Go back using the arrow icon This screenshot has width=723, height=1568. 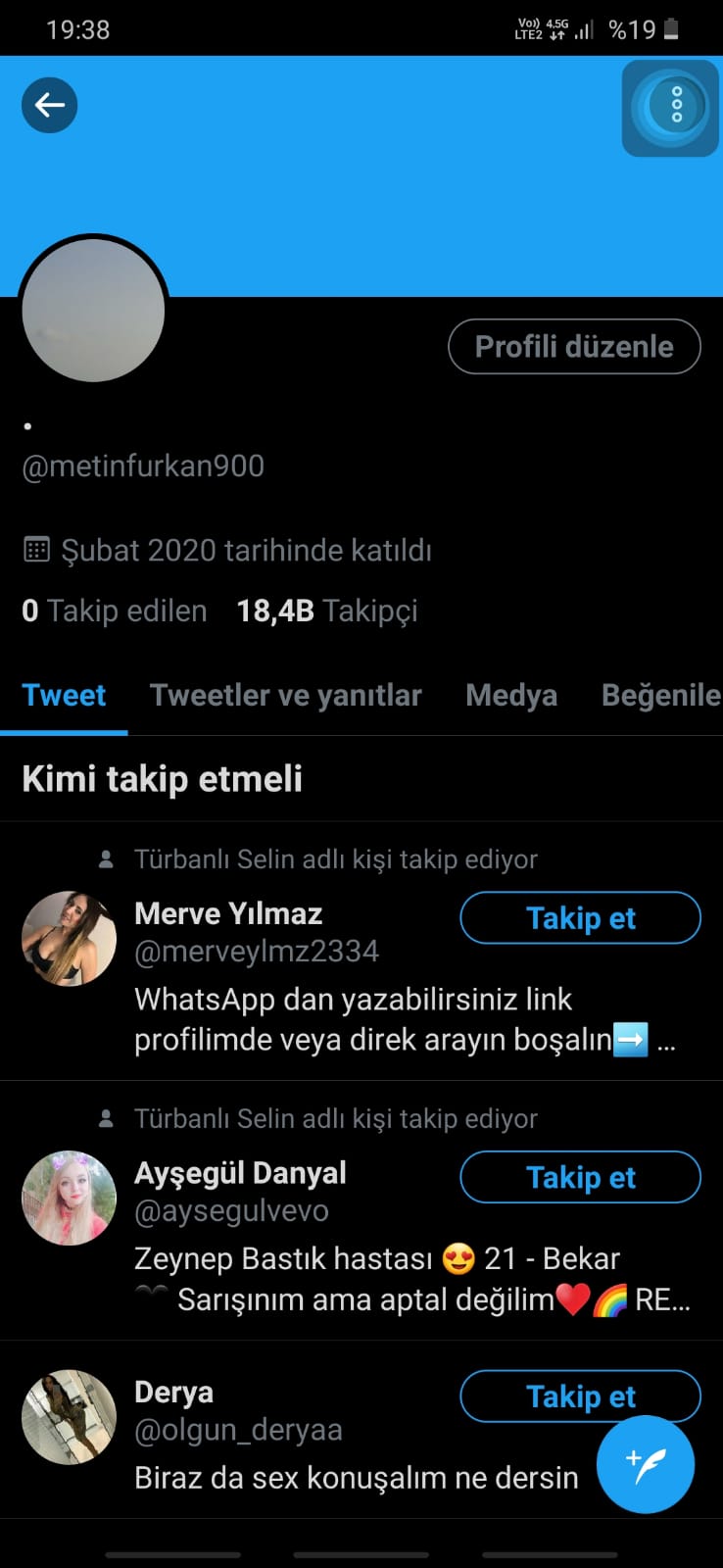[49, 105]
